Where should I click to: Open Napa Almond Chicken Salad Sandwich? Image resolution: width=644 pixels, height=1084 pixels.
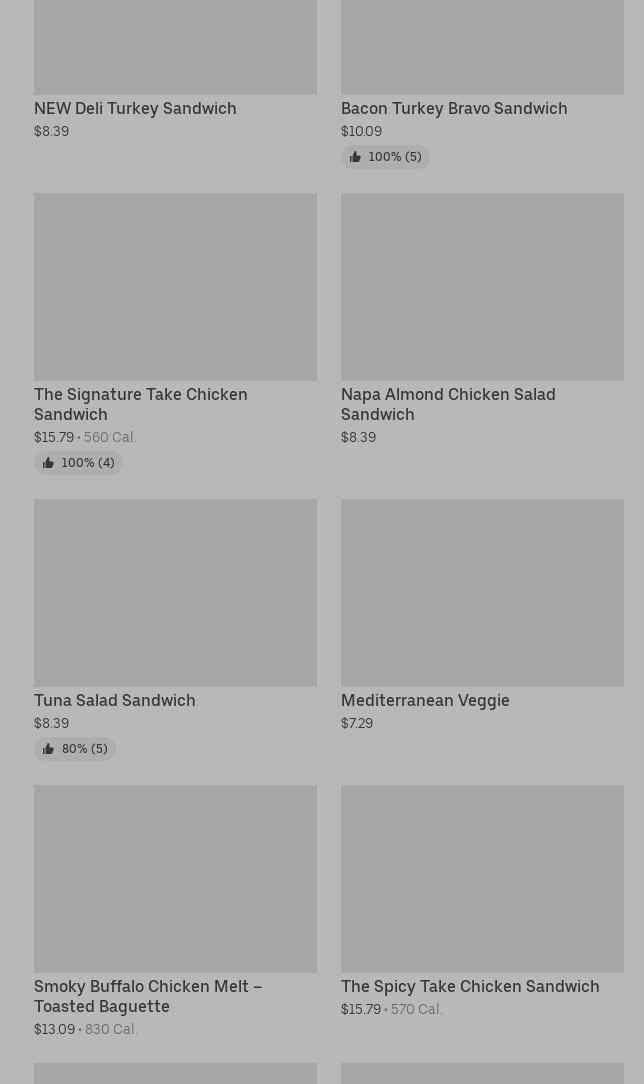[x=448, y=404]
